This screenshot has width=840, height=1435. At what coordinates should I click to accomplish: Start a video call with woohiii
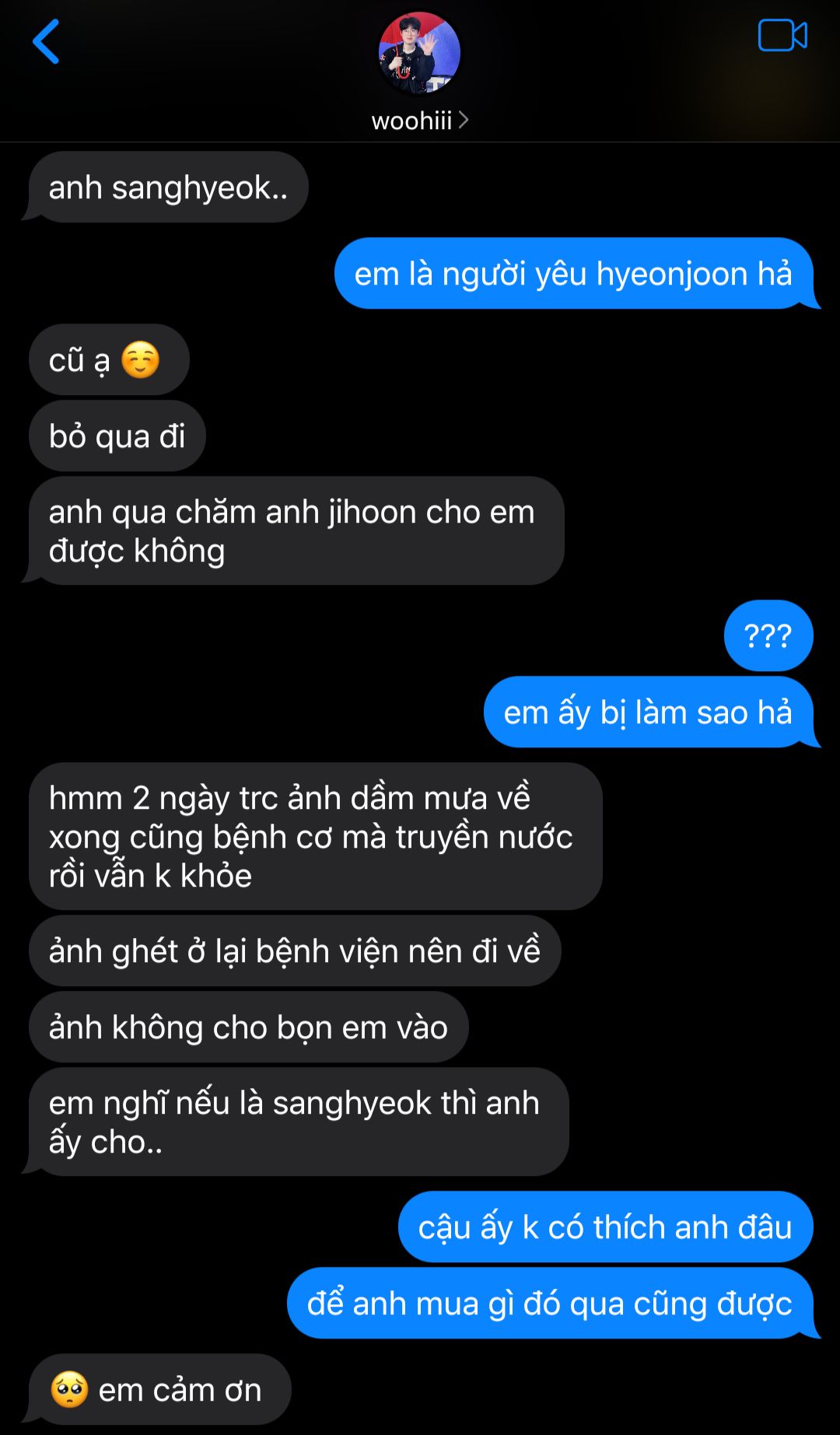[x=782, y=36]
